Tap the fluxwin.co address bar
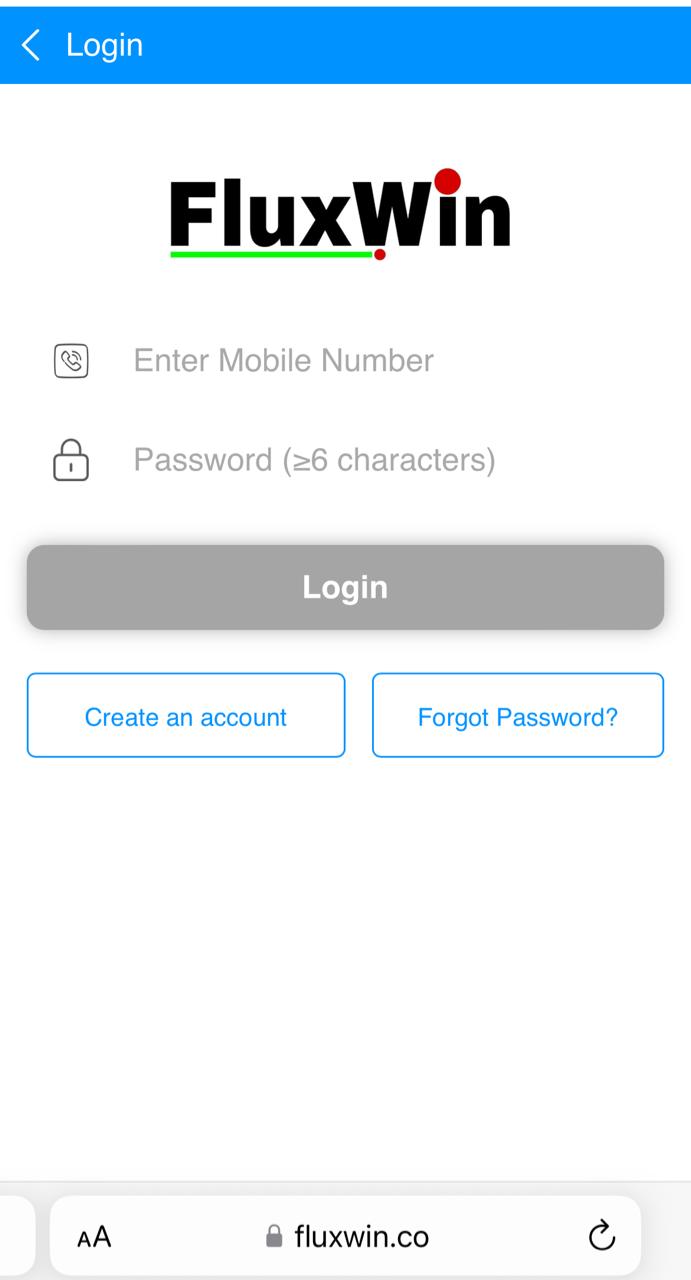This screenshot has height=1280, width=691. click(345, 1236)
